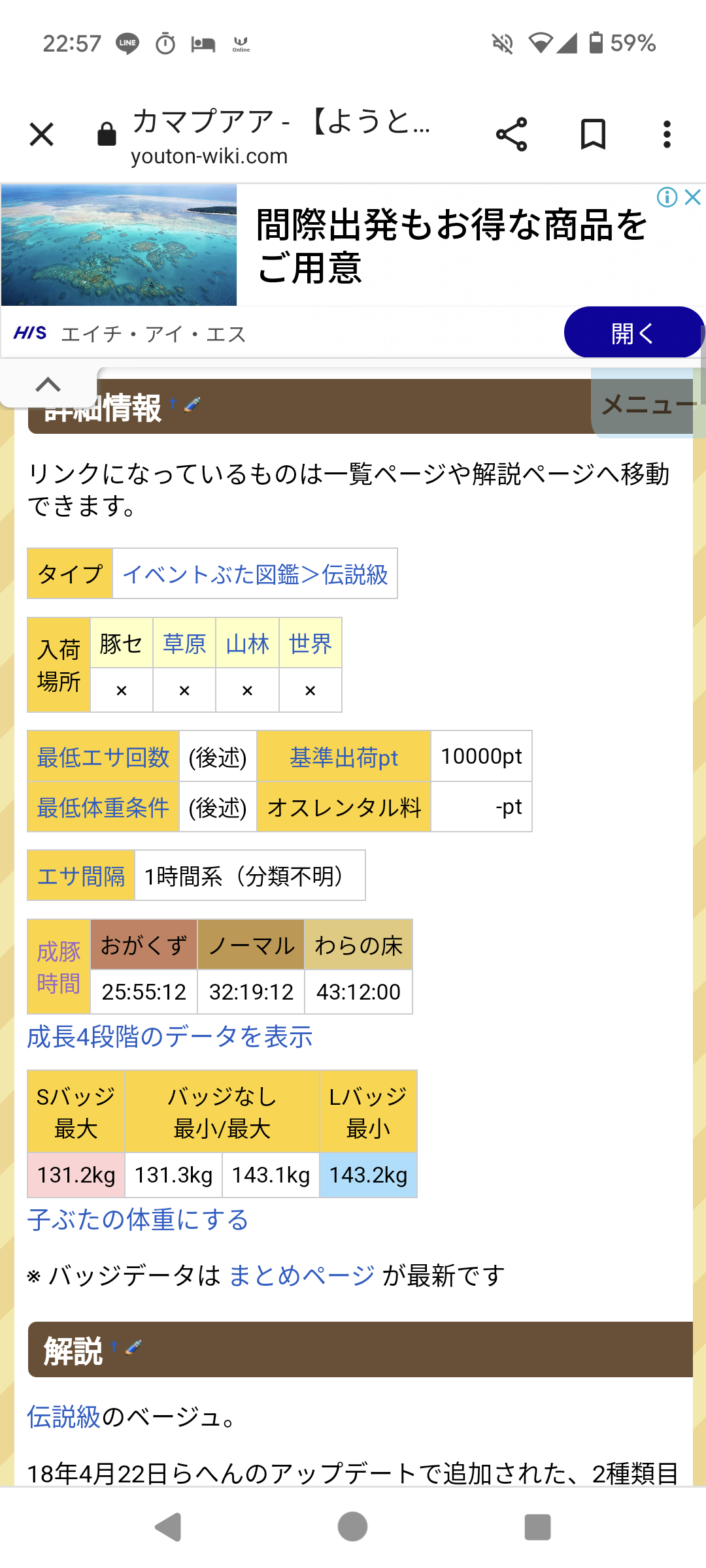Open the 基準出荷pt page

[344, 757]
